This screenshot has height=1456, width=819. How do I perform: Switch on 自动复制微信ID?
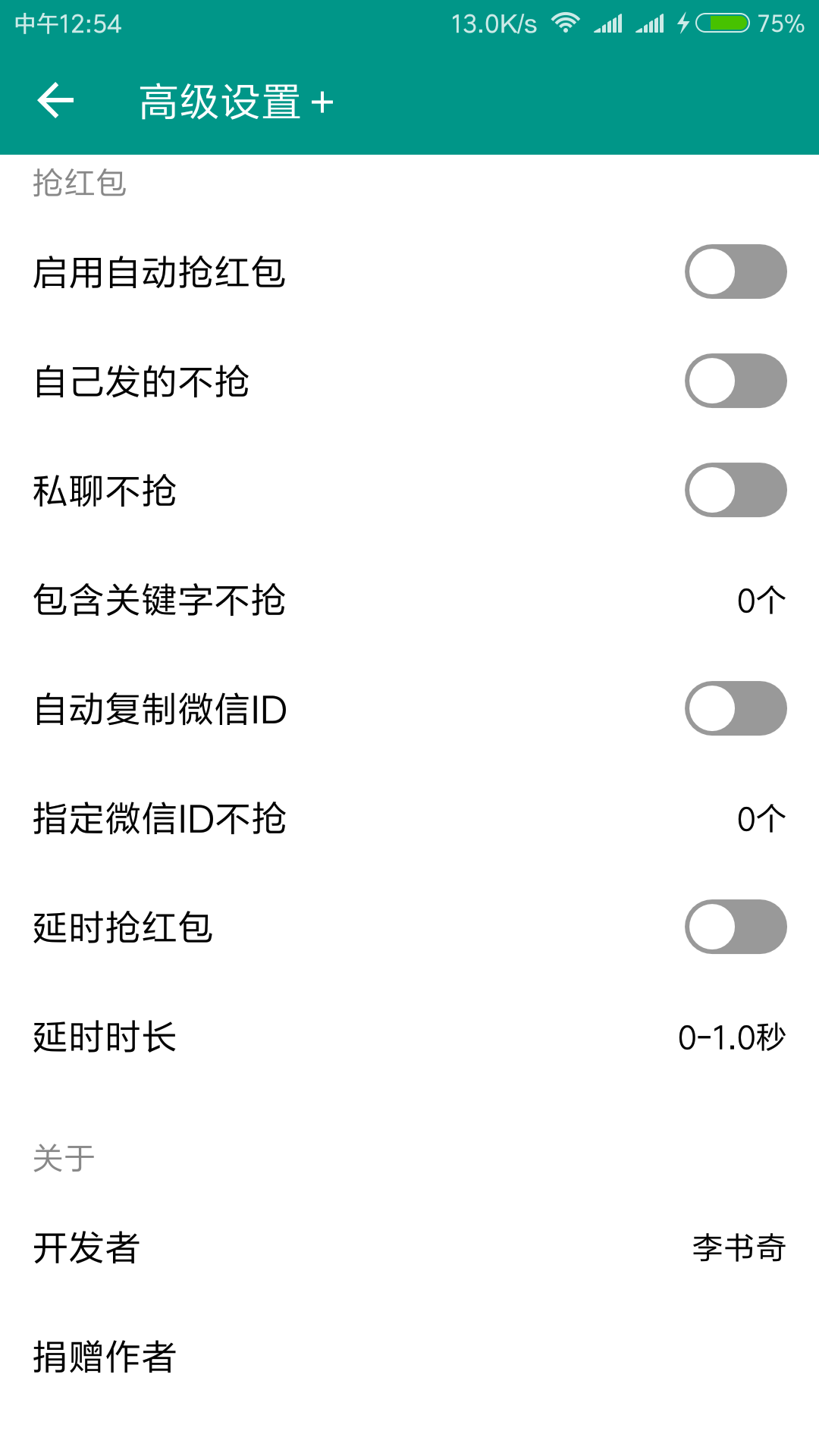click(x=735, y=708)
